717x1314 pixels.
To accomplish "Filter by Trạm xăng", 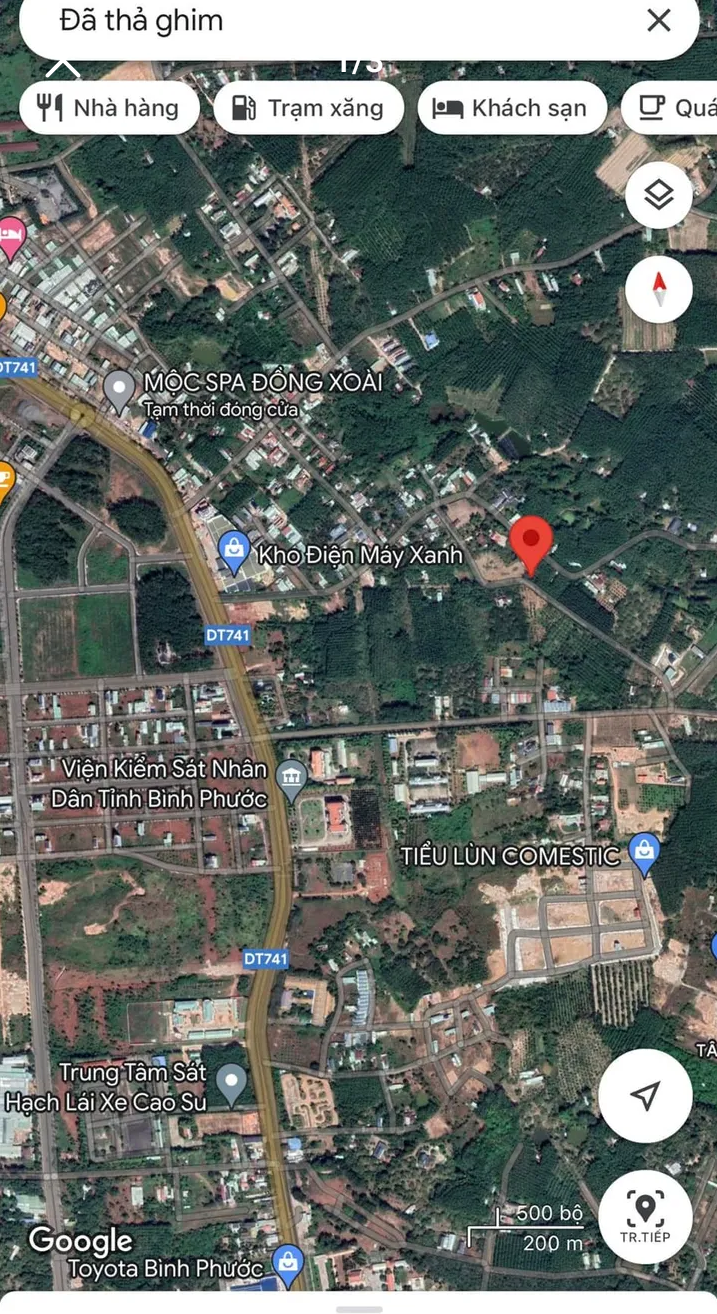I will tap(308, 108).
